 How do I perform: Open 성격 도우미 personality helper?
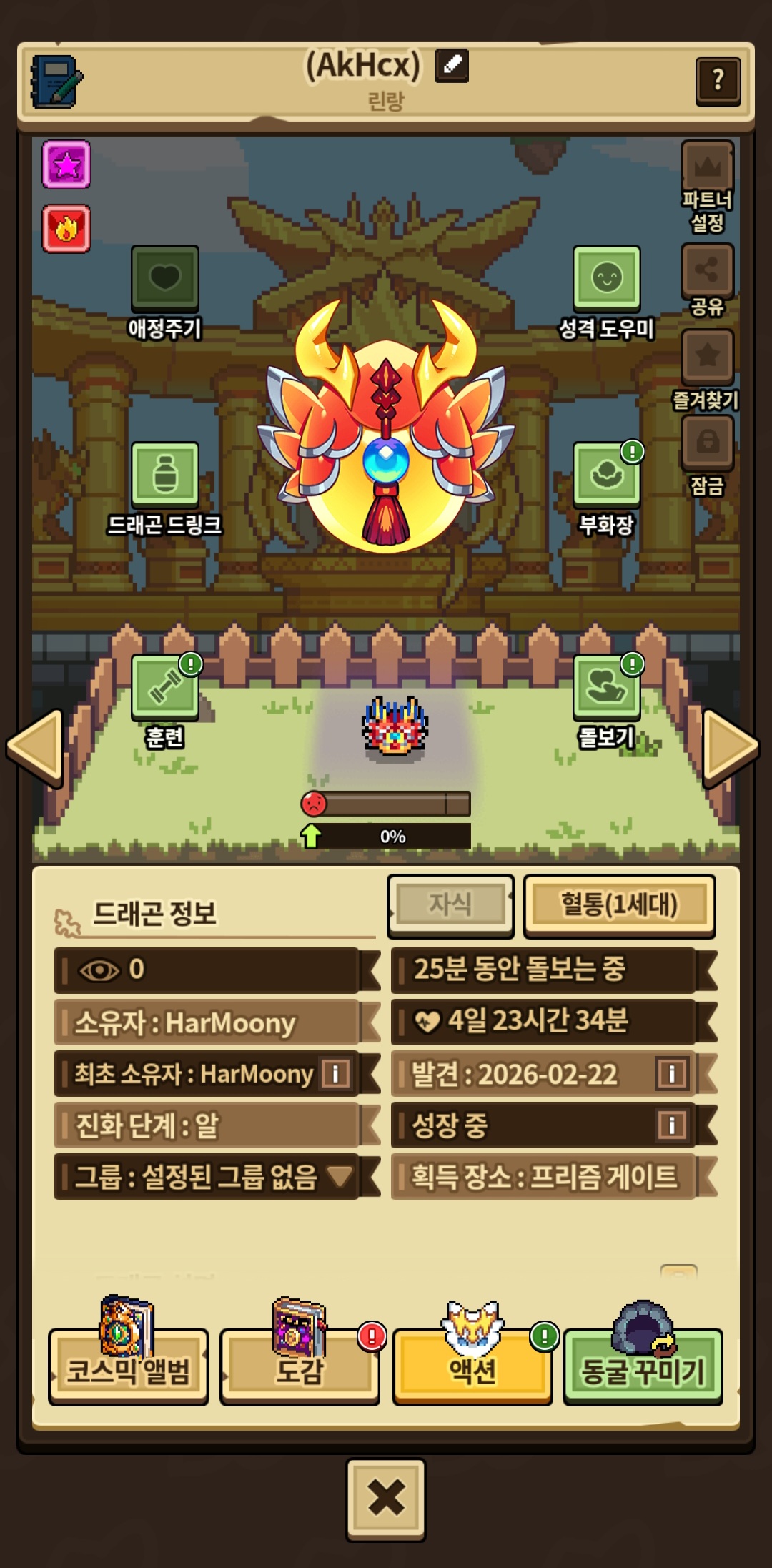pyautogui.click(x=606, y=279)
